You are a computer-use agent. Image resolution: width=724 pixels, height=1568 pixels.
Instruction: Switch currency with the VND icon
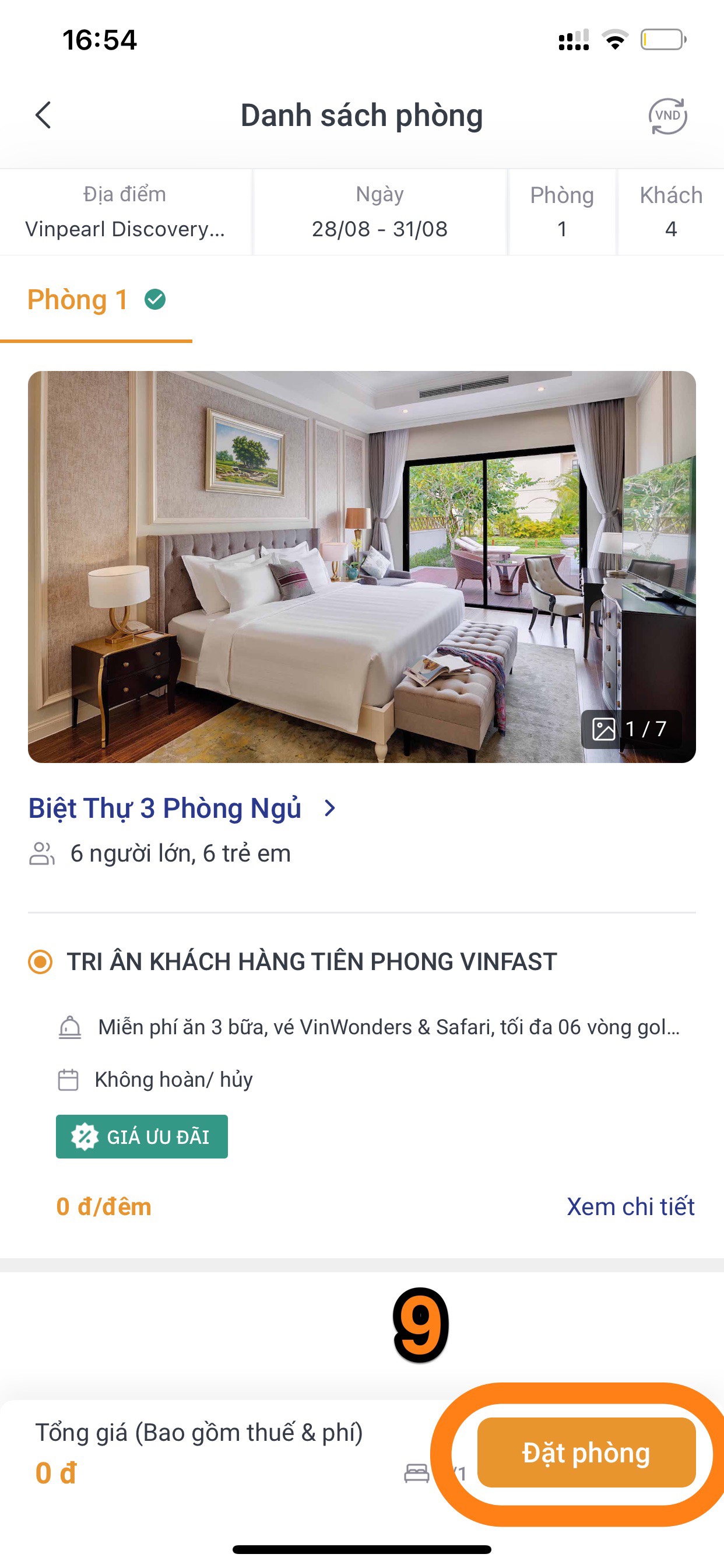pyautogui.click(x=667, y=116)
